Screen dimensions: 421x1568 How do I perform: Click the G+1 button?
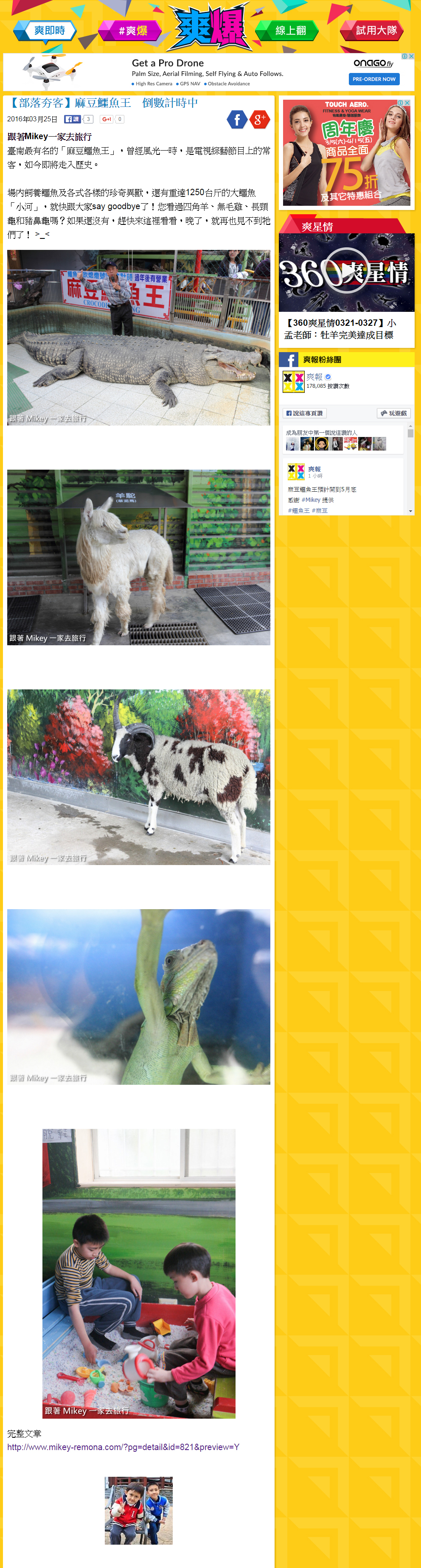(x=107, y=119)
